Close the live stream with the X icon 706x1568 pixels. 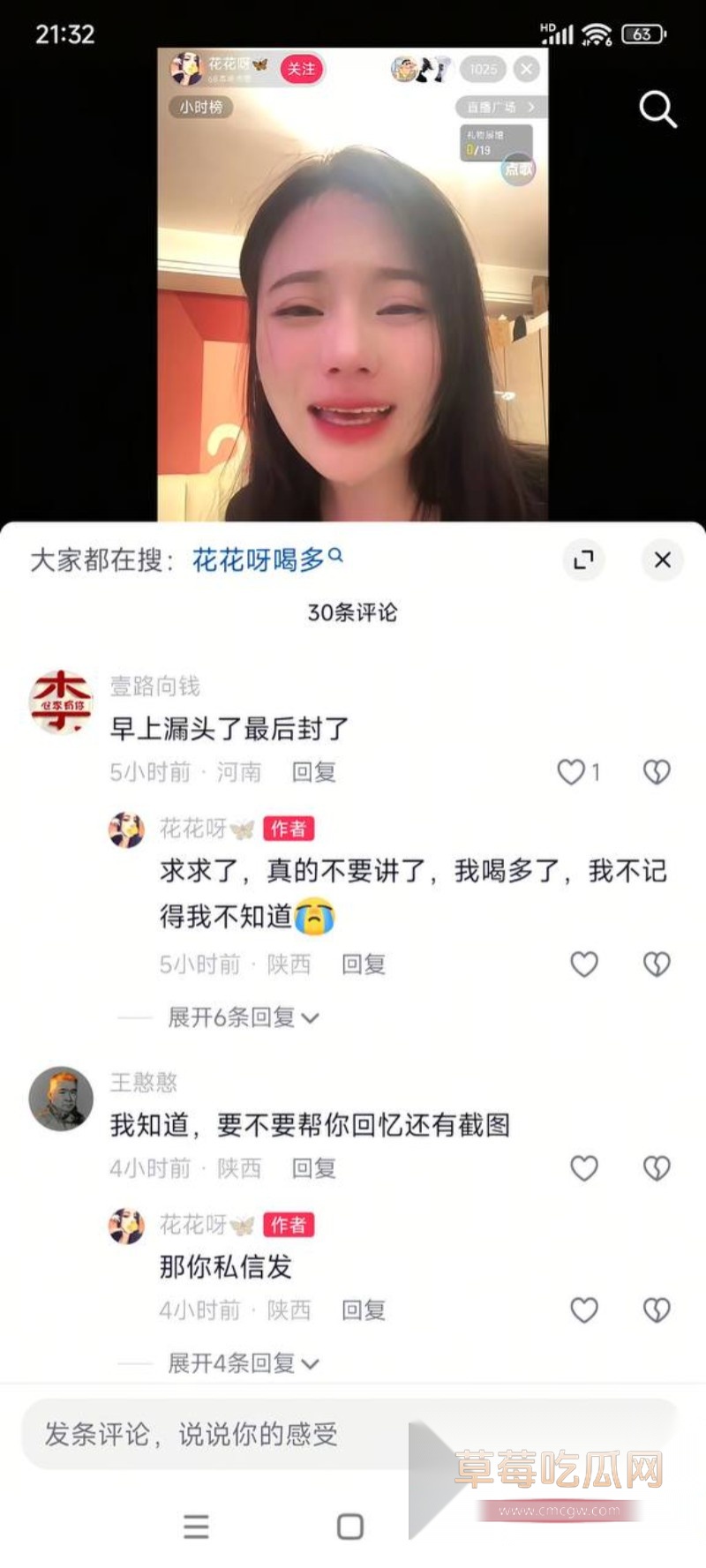pyautogui.click(x=526, y=69)
